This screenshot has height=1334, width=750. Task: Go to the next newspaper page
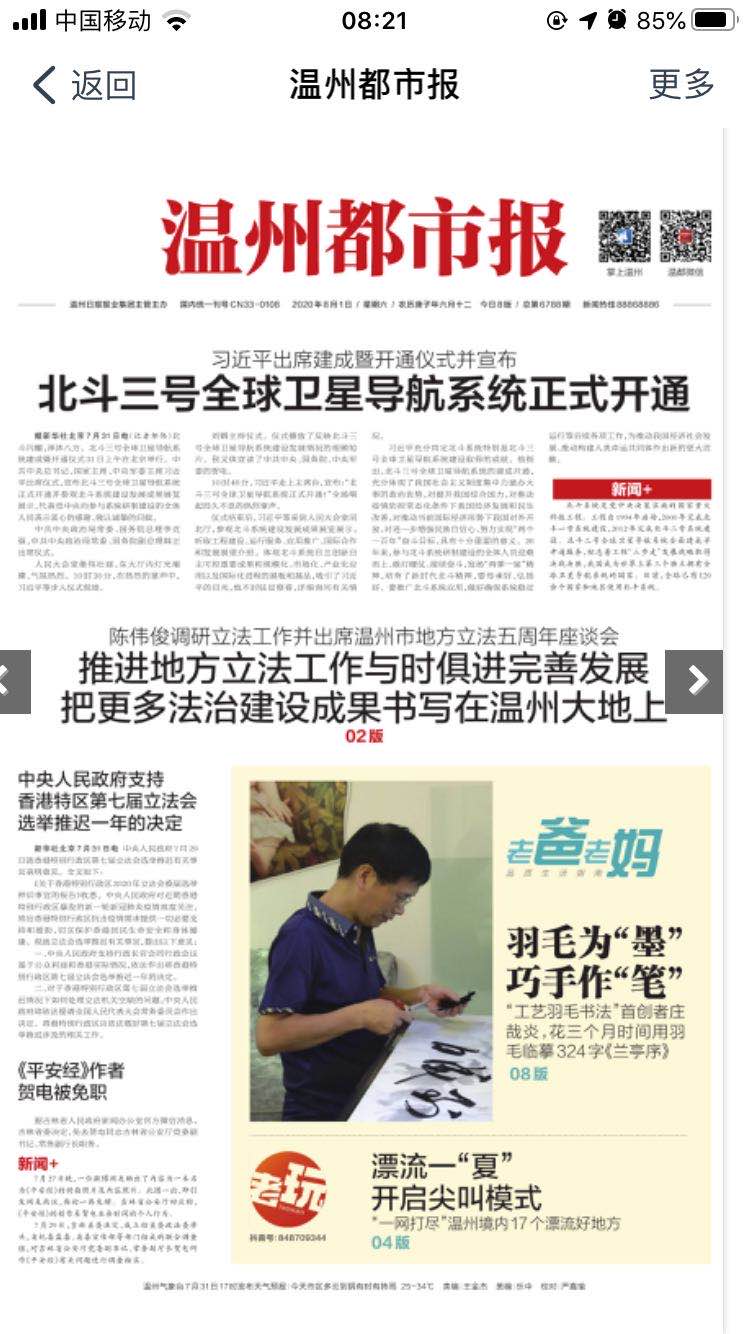[696, 681]
